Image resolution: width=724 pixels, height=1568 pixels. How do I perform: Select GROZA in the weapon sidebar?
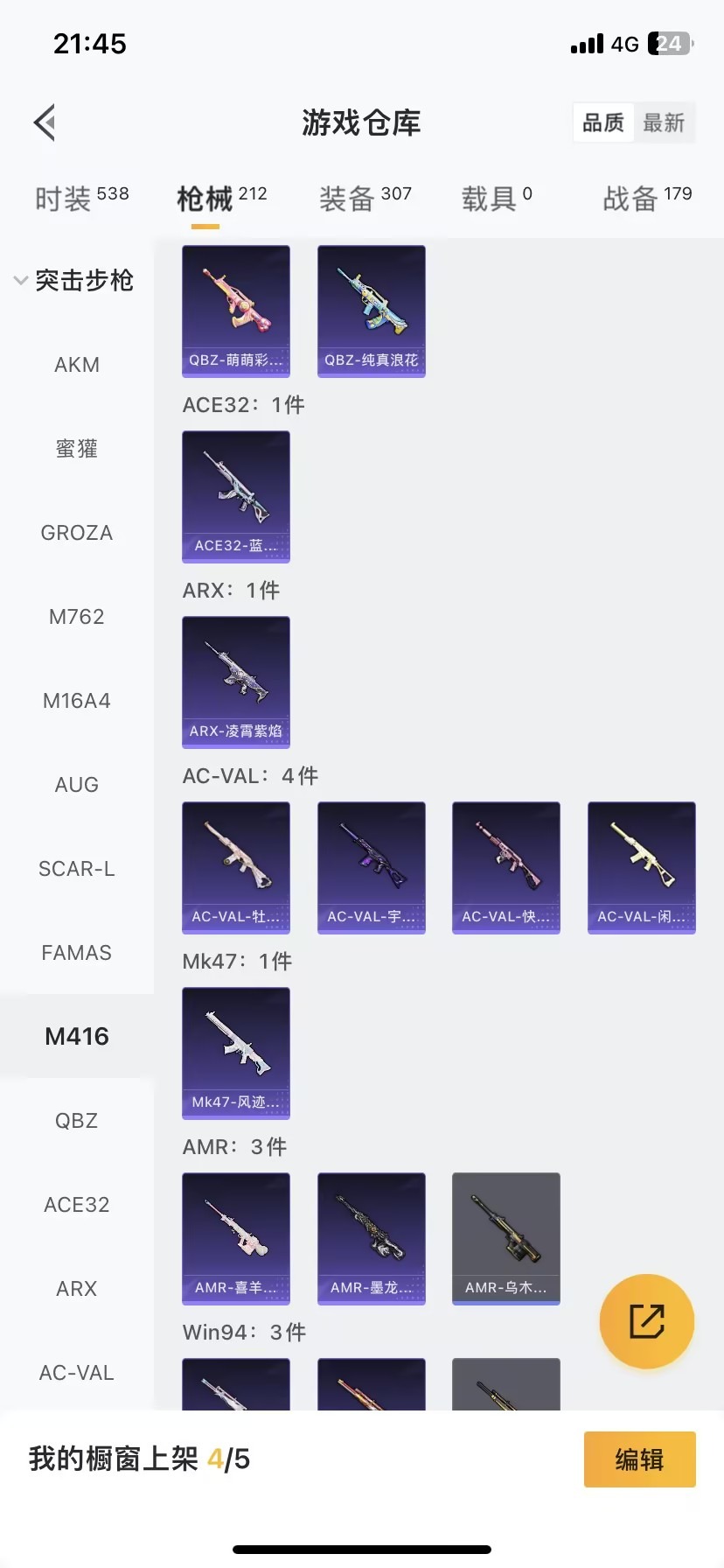click(76, 533)
